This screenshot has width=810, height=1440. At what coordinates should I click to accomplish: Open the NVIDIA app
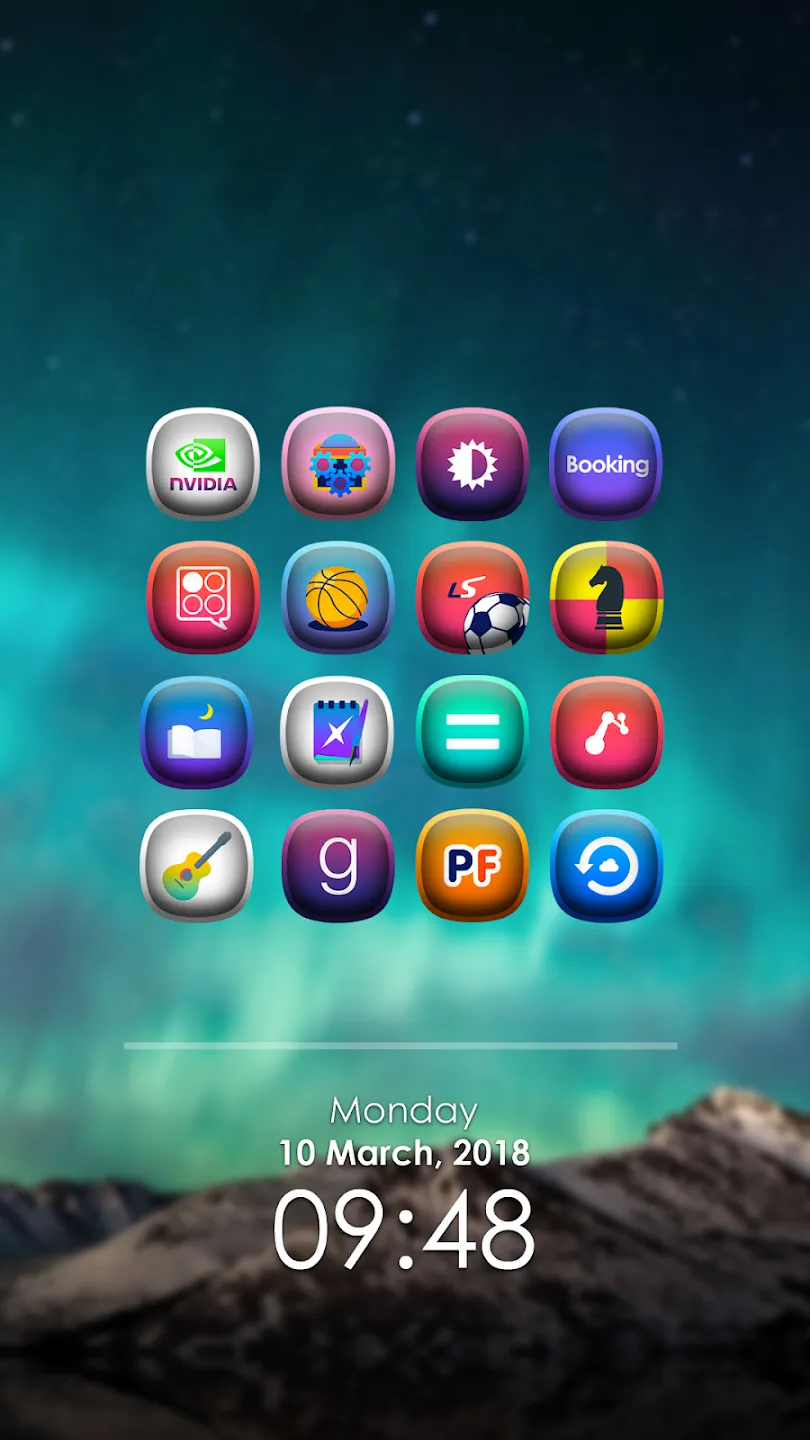point(203,464)
